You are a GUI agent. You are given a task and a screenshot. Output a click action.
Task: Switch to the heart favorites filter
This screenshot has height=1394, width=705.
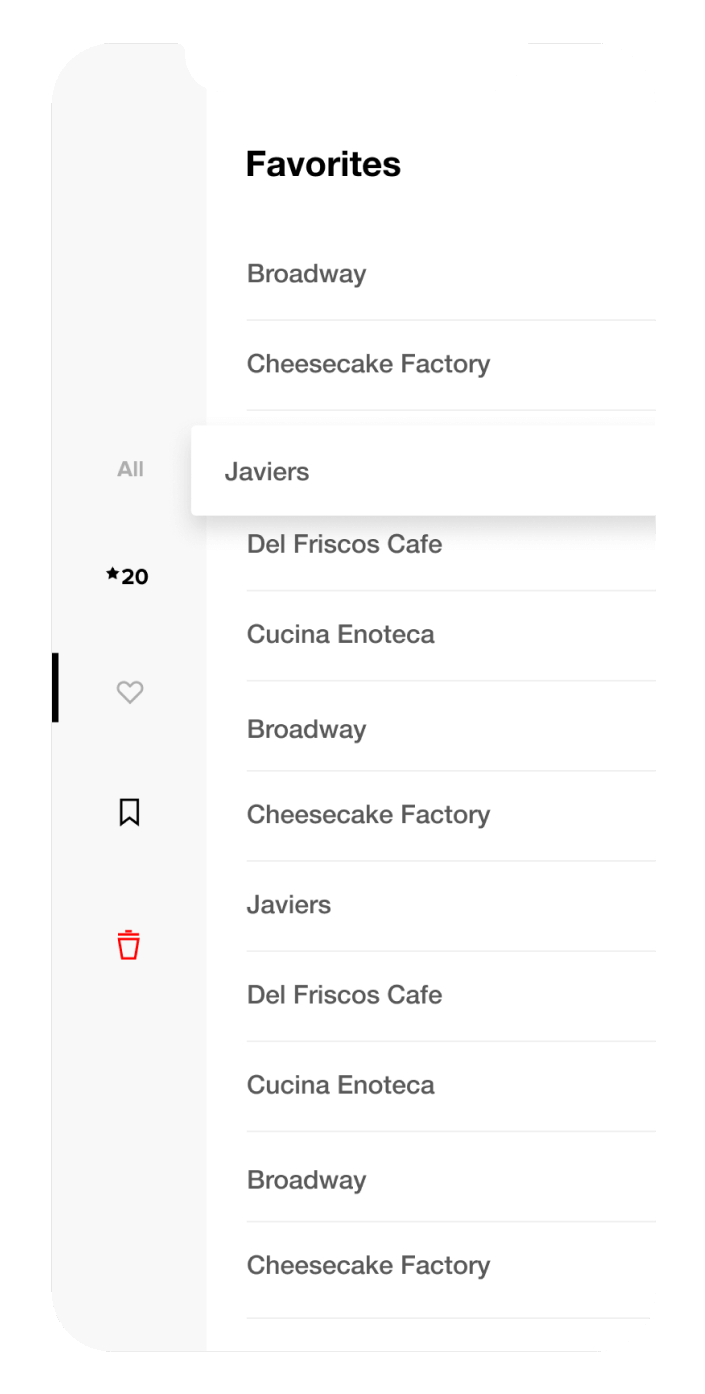[130, 691]
